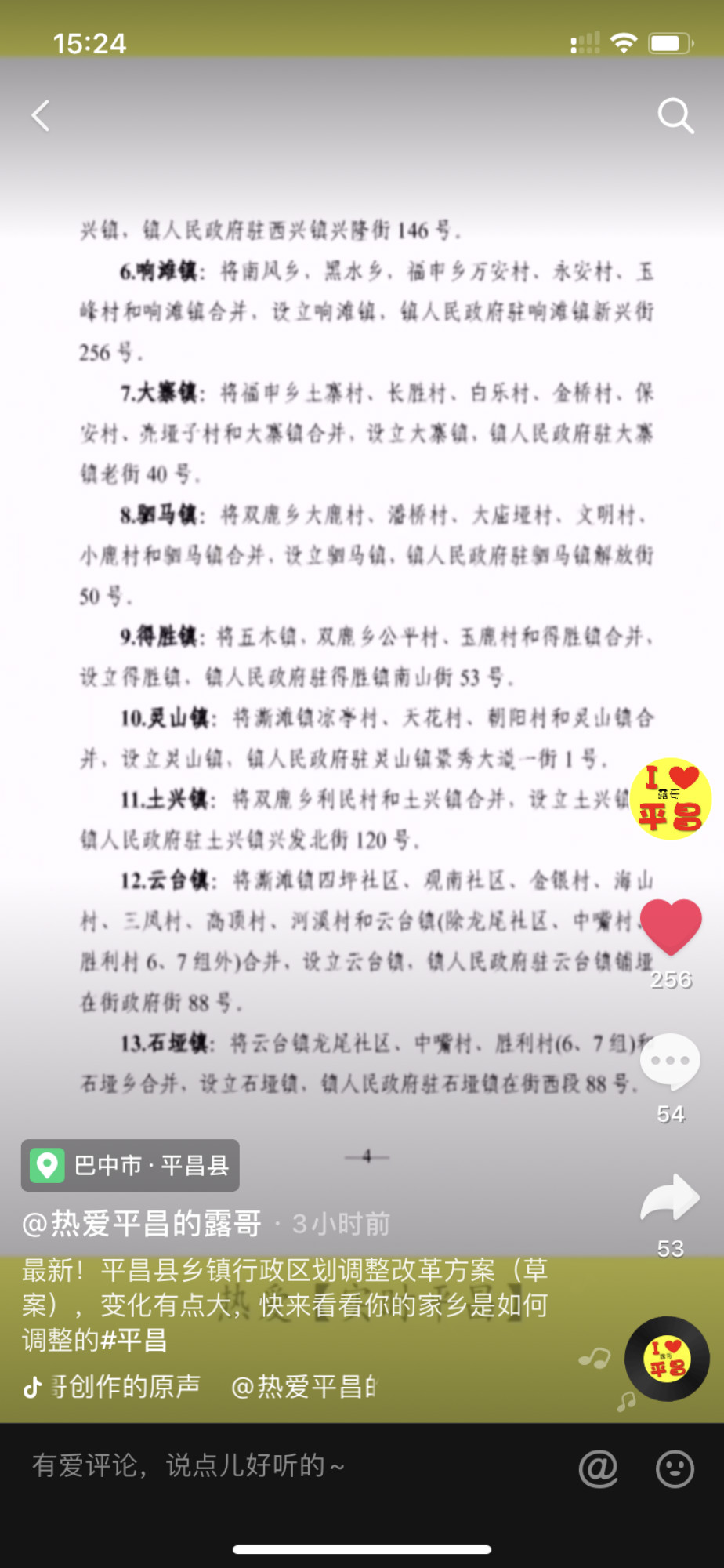Open the creator's avatar profile
This screenshot has width=724, height=1568.
tap(671, 799)
